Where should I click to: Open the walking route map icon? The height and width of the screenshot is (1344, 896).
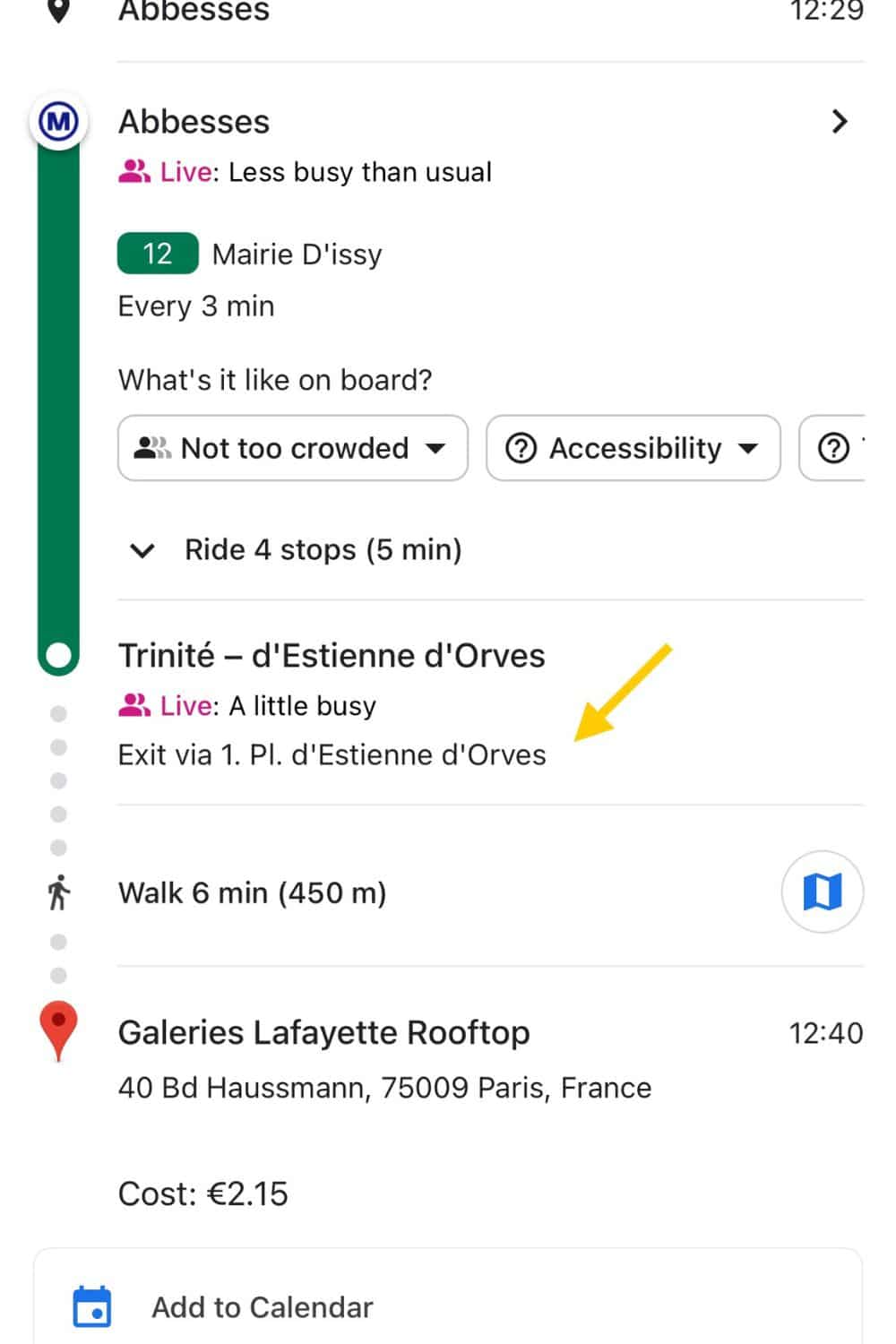tap(822, 892)
